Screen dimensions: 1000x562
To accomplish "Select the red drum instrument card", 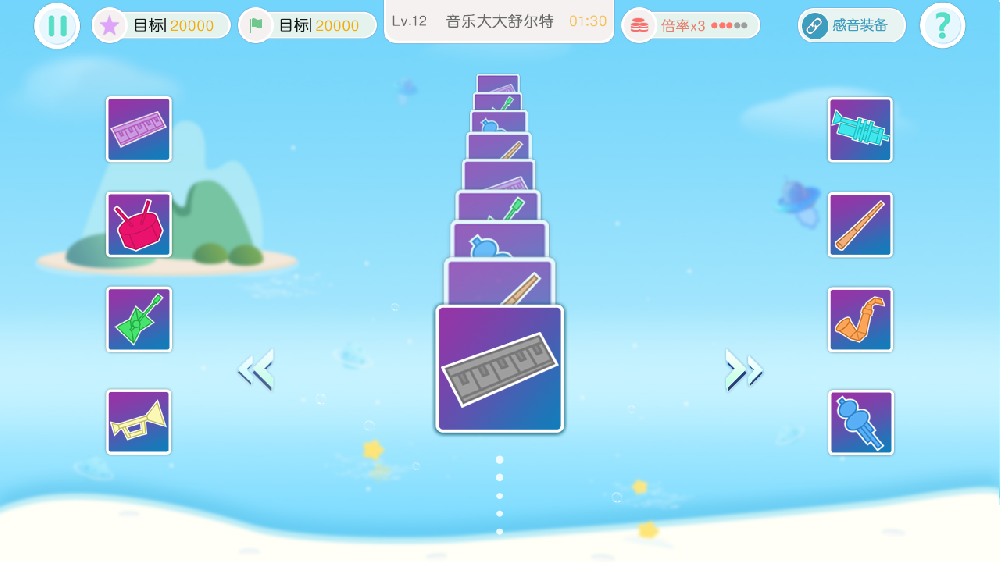I will click(x=139, y=225).
